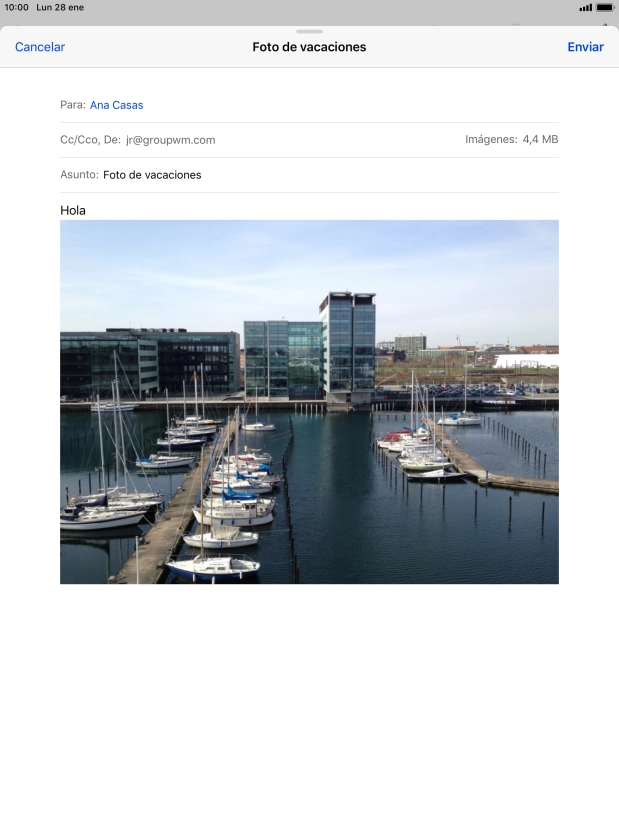Select the recipient Ana Casas
619x826 pixels.
tap(116, 105)
